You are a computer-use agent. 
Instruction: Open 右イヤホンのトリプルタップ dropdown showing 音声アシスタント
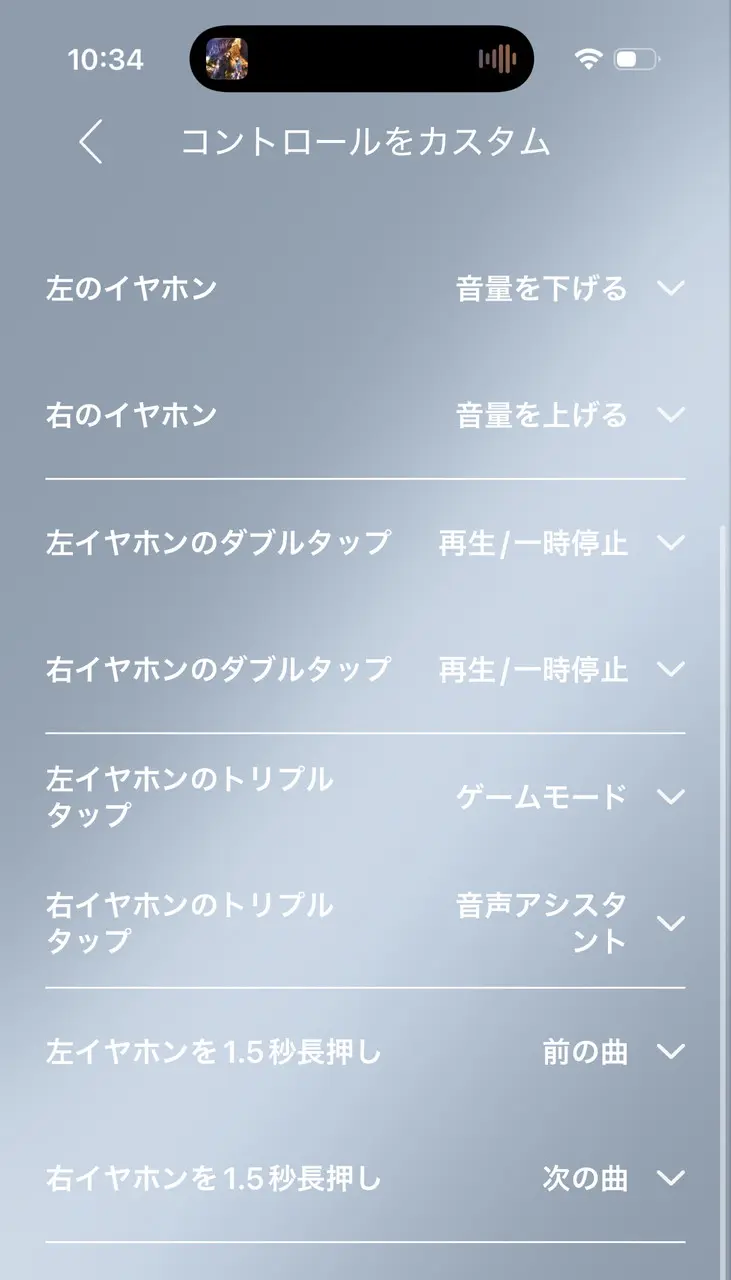(670, 923)
